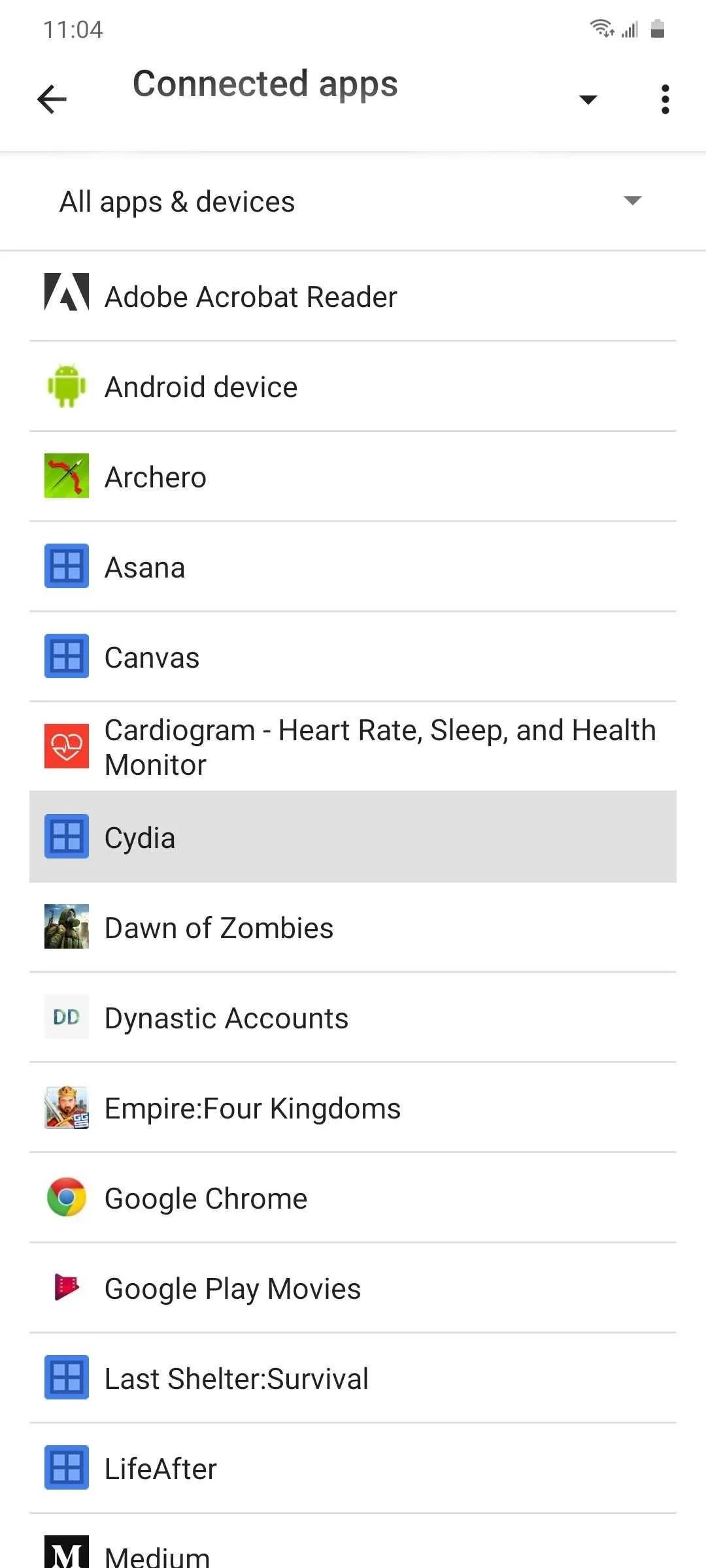706x1568 pixels.
Task: Tap the account dropdown arrow in app bar
Action: (588, 99)
